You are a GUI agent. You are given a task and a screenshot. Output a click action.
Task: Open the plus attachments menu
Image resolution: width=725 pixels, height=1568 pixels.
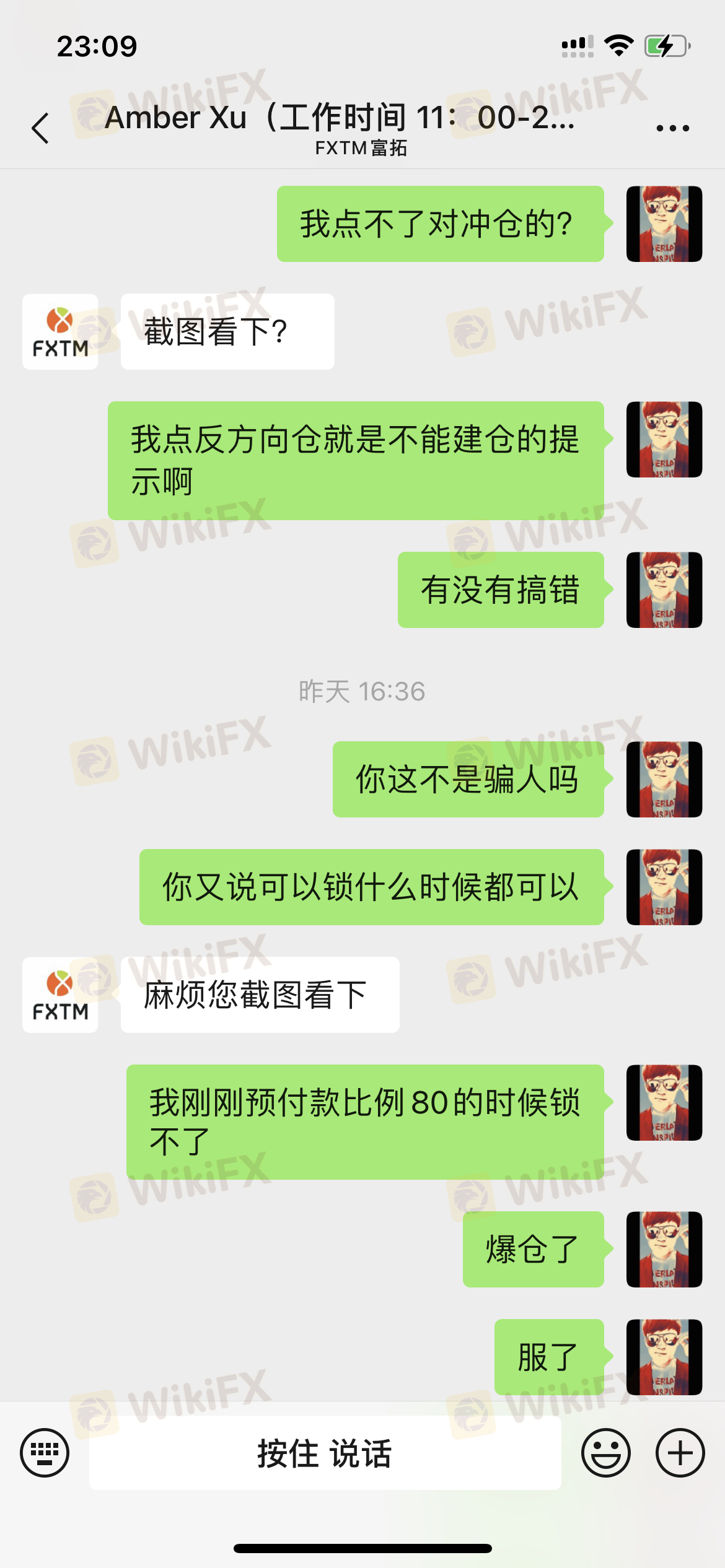(x=680, y=1453)
